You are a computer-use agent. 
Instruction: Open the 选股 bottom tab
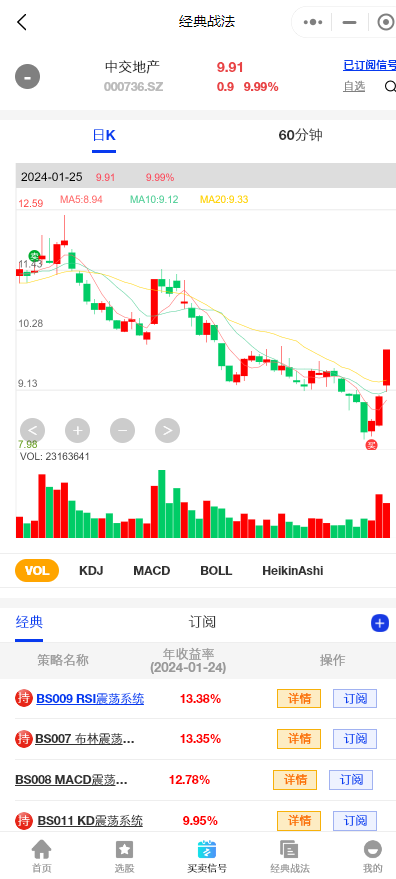(x=125, y=857)
